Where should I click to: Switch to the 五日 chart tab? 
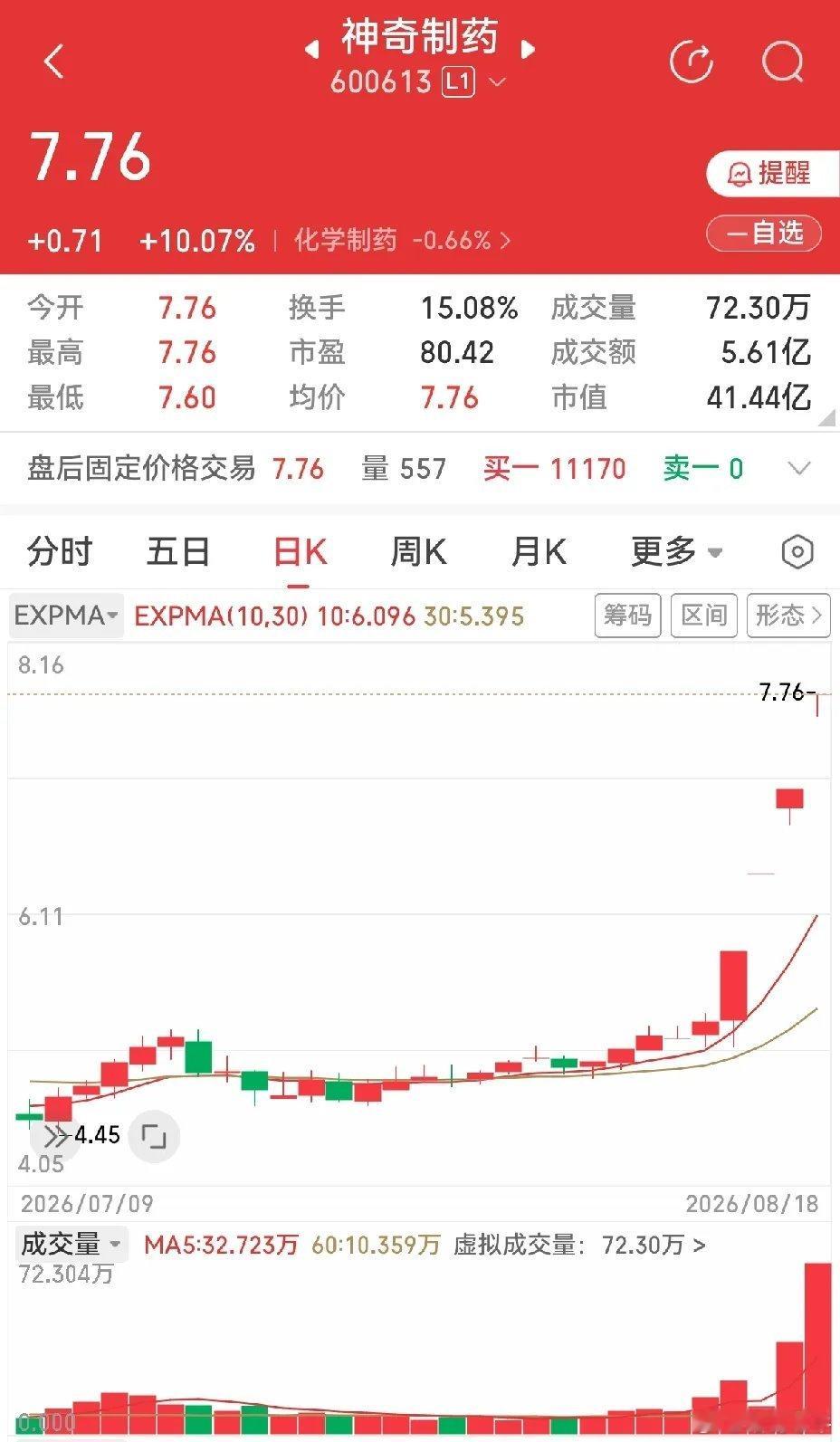(178, 551)
